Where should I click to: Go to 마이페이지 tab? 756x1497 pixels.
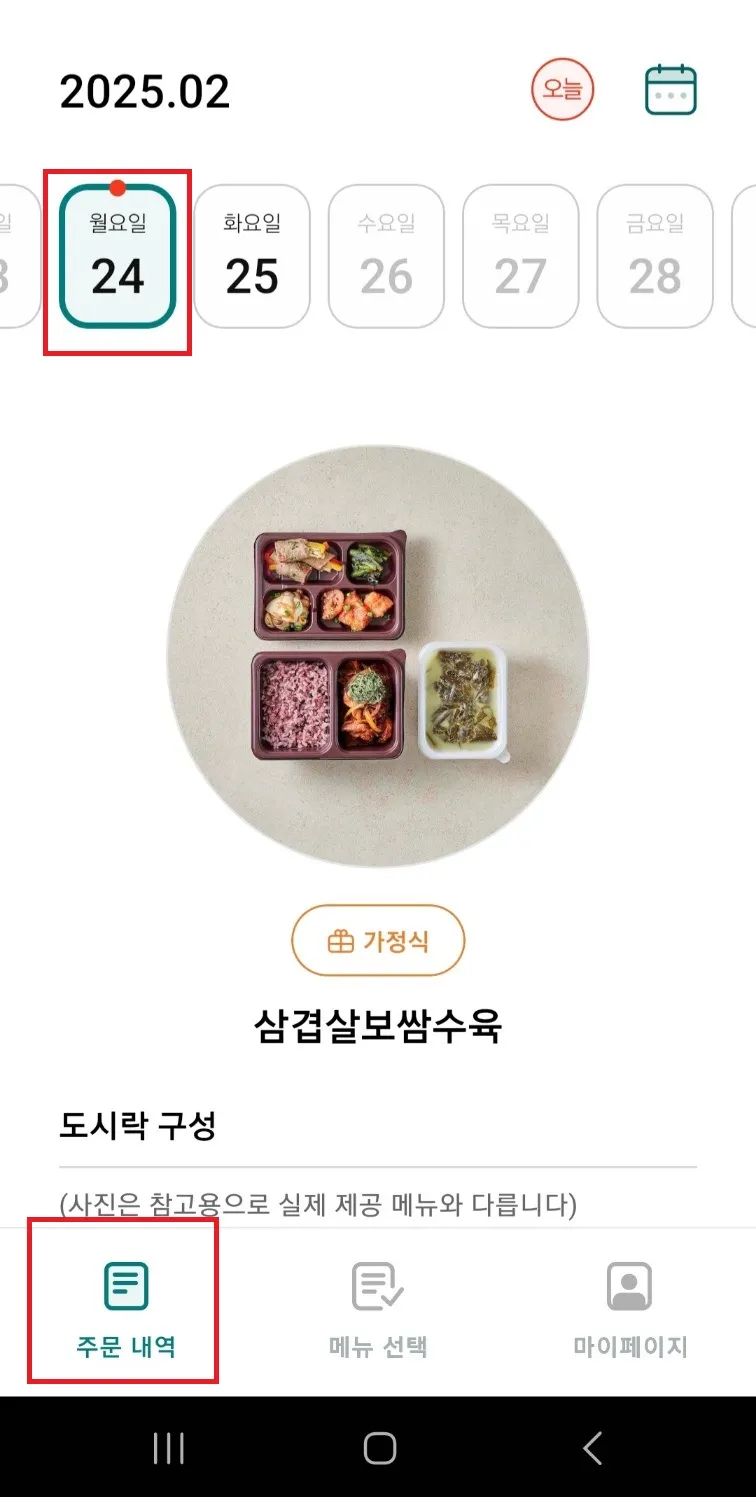tap(630, 1308)
